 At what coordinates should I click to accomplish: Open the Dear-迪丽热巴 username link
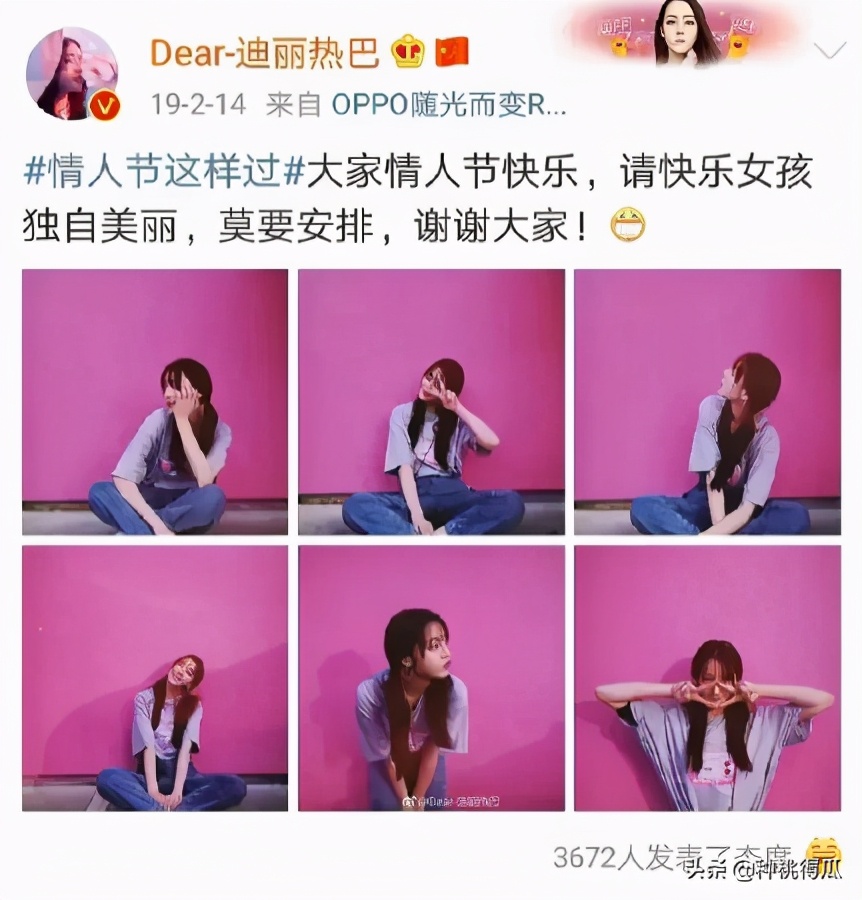click(264, 52)
